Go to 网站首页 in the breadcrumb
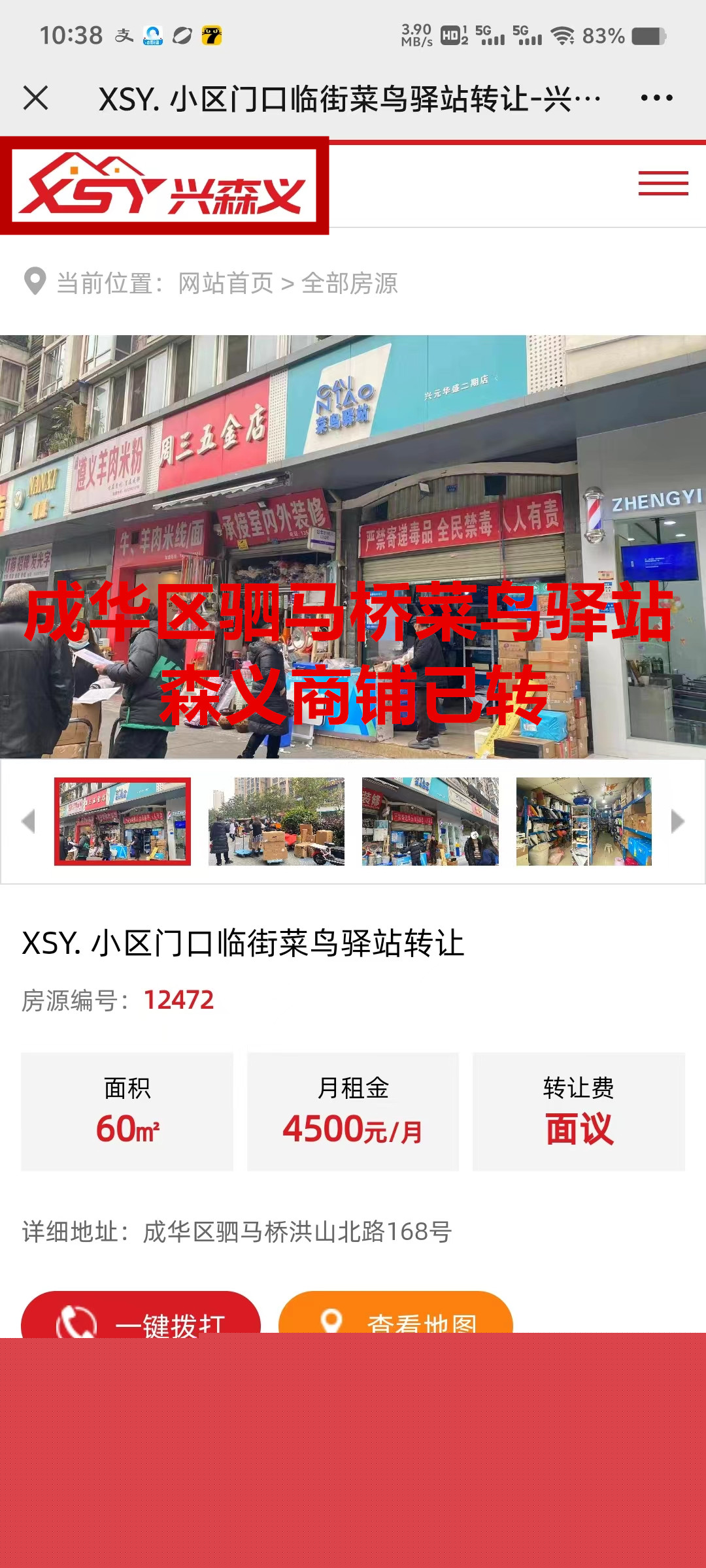Viewport: 706px width, 1568px height. click(x=226, y=284)
